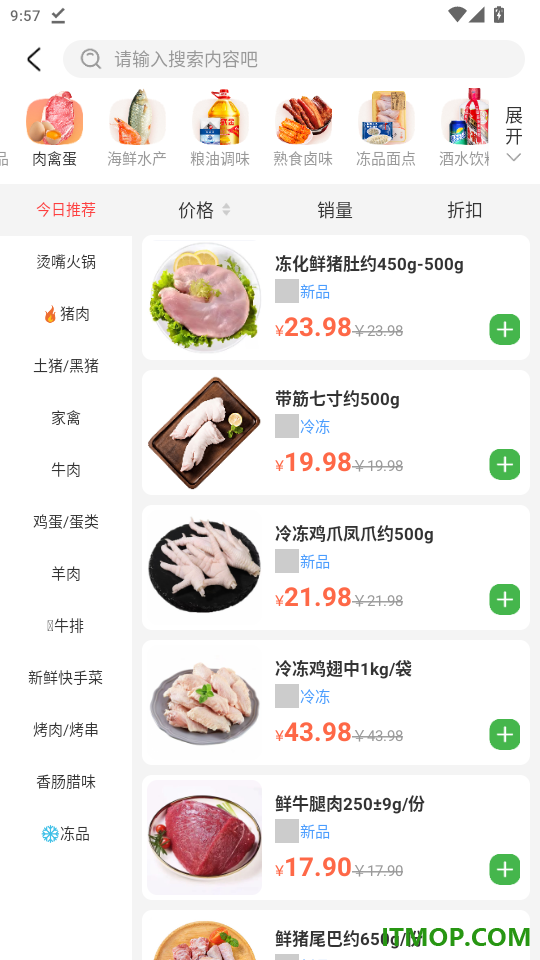Image resolution: width=540 pixels, height=960 pixels.
Task: Sort products by 价格
Action: point(204,210)
